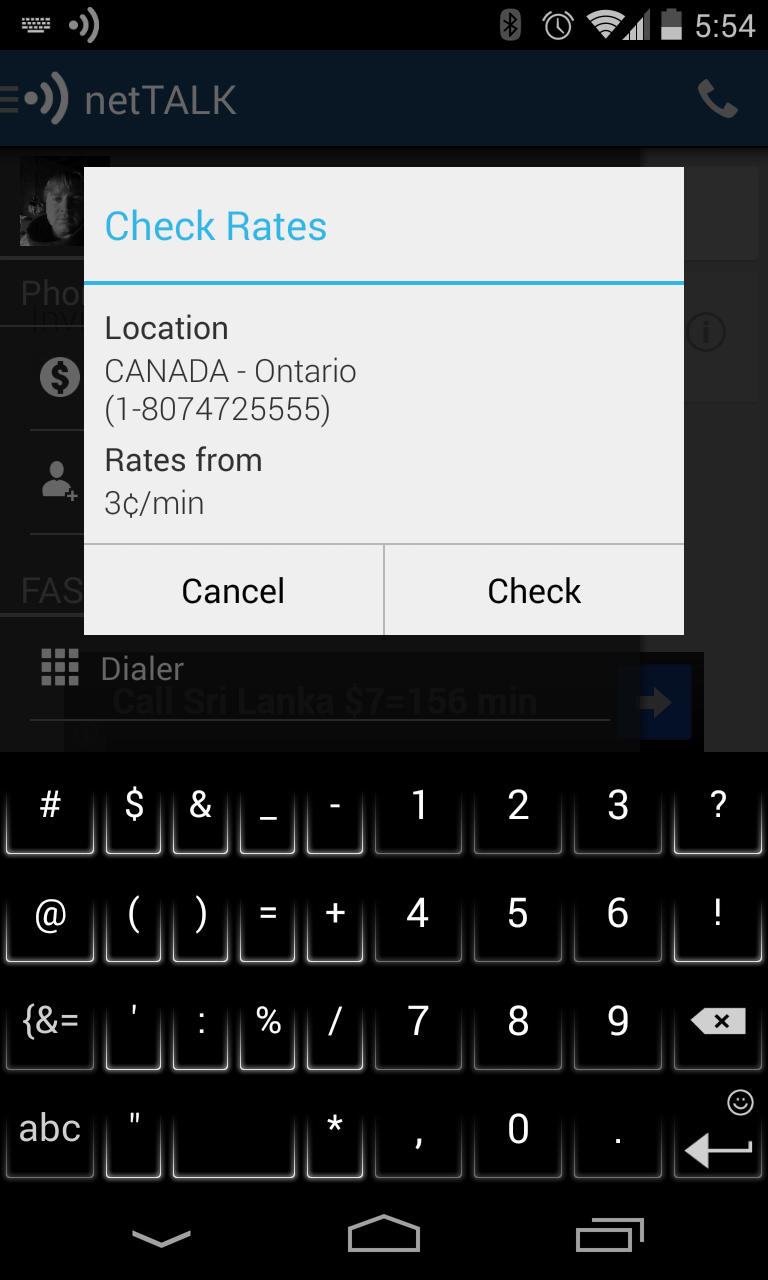The image size is (768, 1280).
Task: Tap the blue arrow next to the banner
Action: 655,703
